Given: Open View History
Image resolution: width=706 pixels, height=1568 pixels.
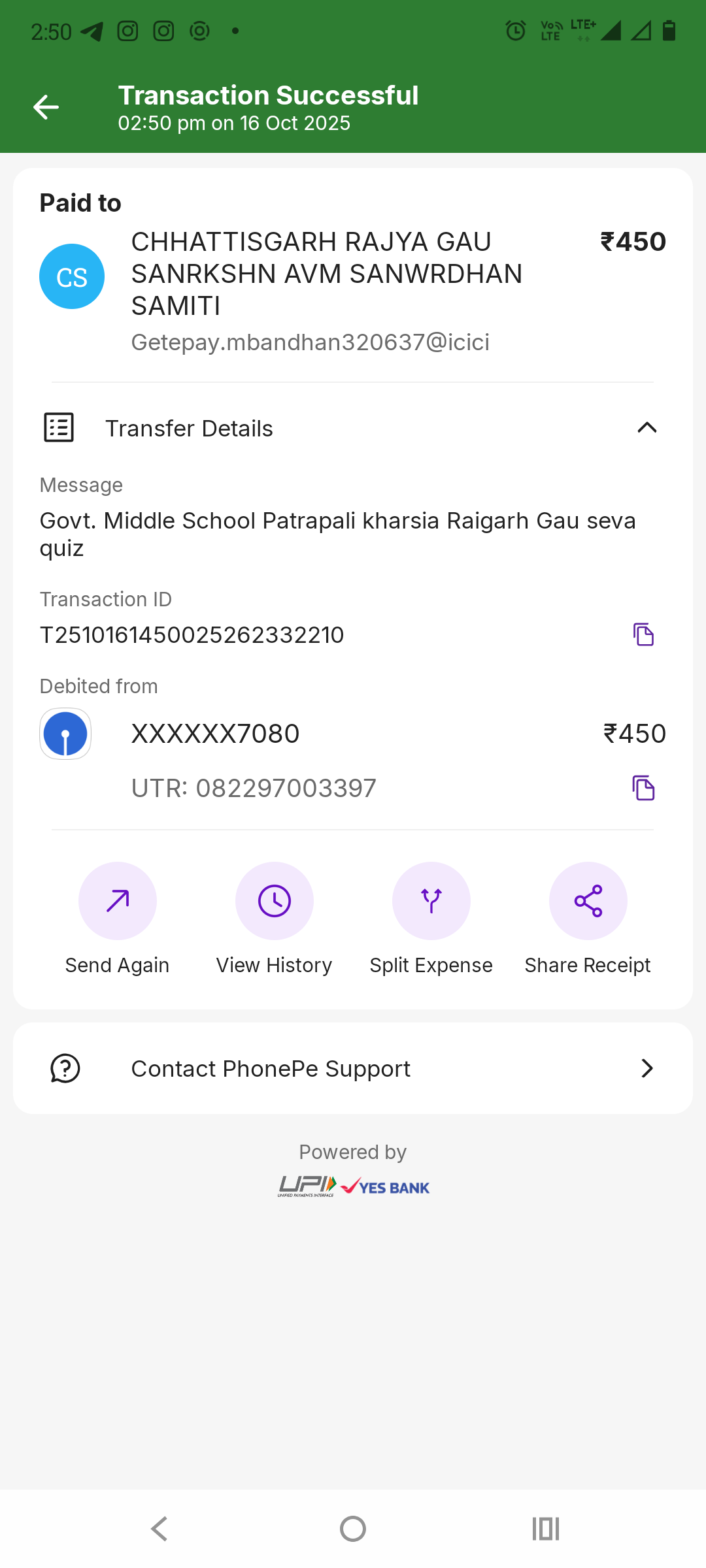Looking at the screenshot, I should coord(275,901).
